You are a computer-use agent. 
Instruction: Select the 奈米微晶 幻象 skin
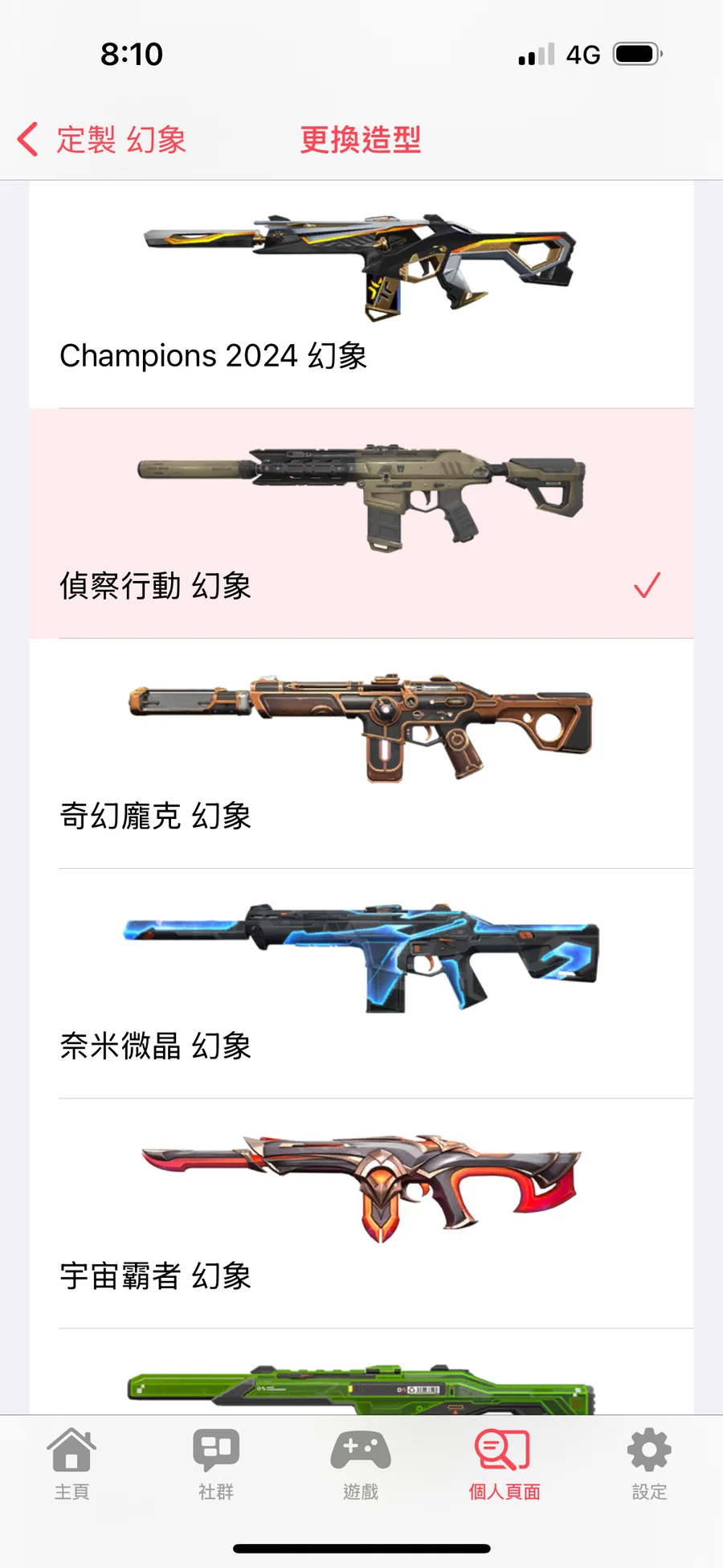coord(361,984)
